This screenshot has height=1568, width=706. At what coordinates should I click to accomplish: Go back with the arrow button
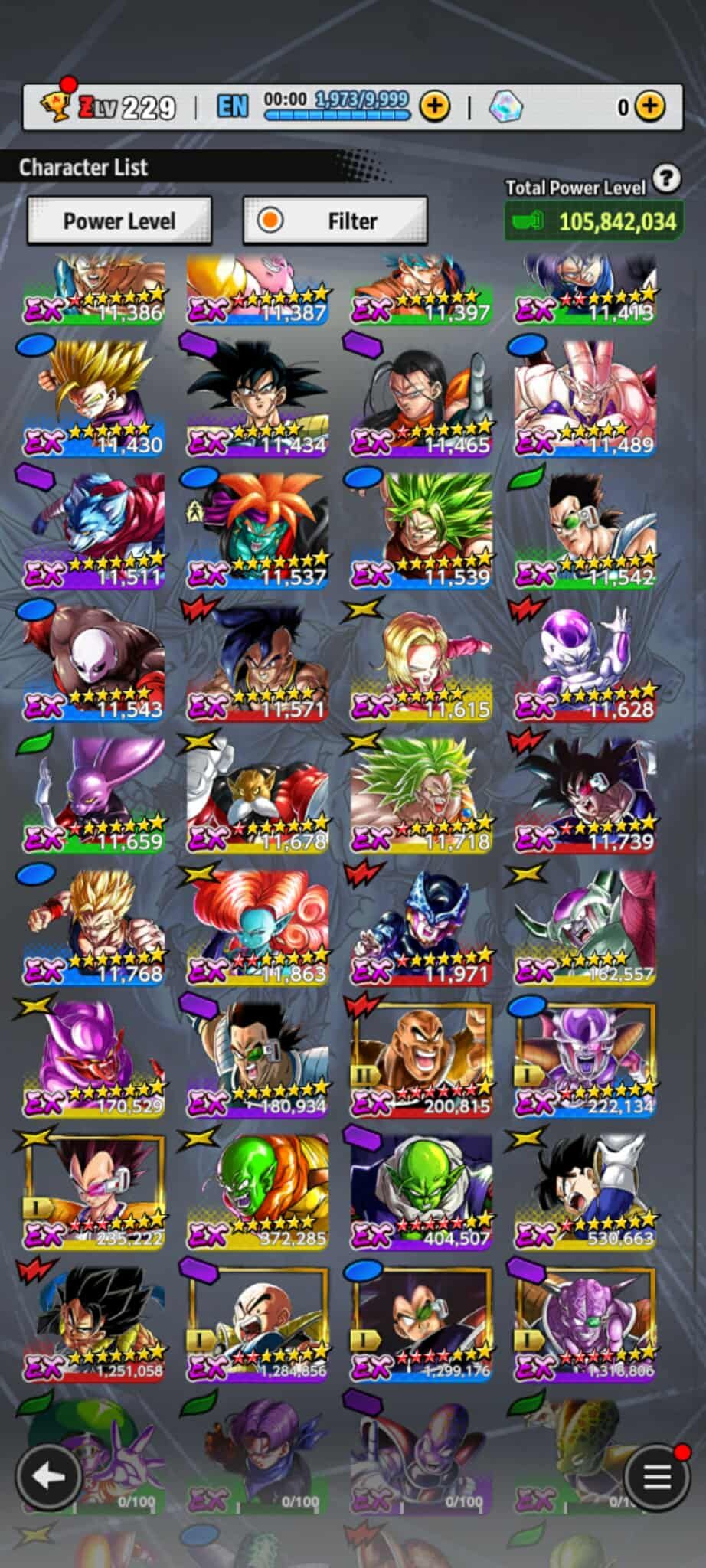tap(49, 1476)
